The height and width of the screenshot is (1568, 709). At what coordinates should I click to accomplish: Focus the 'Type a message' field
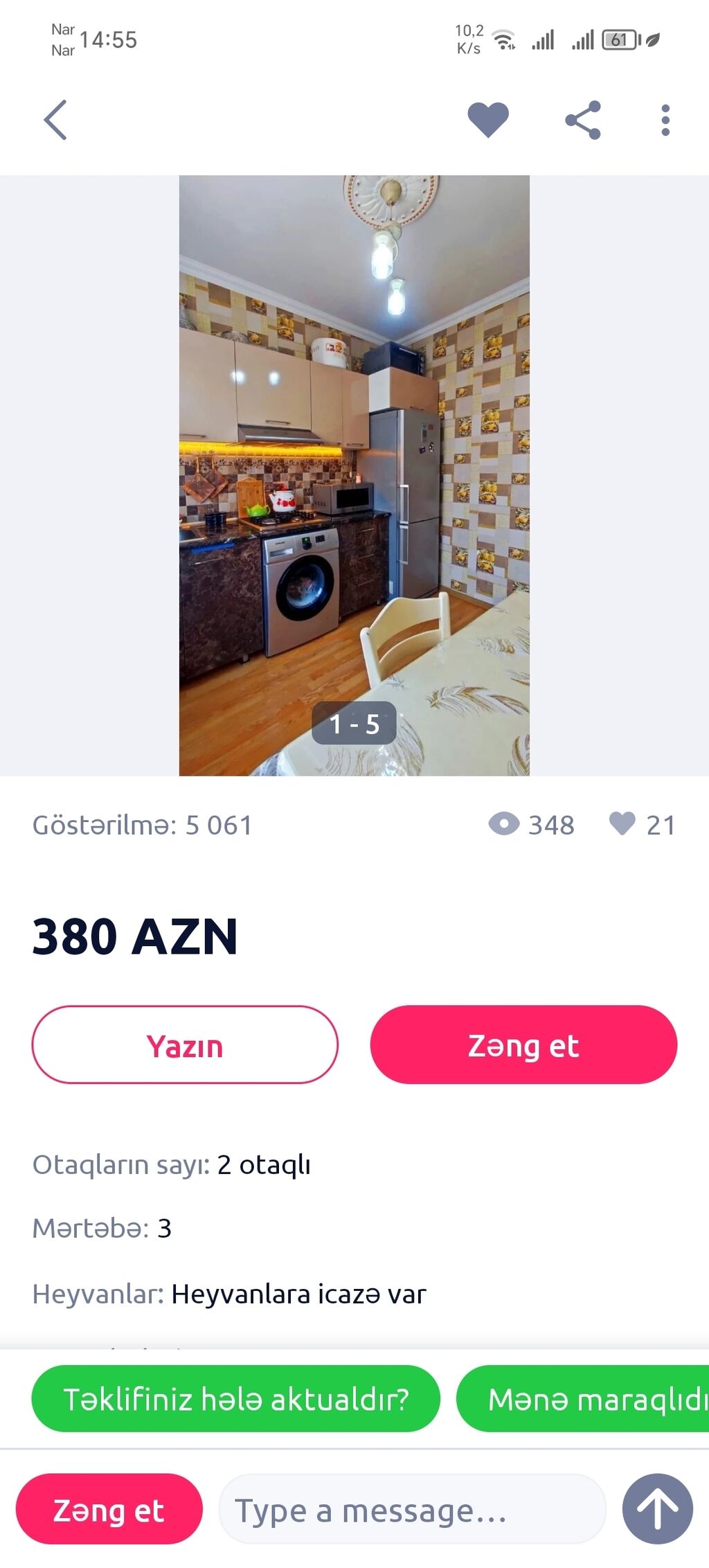412,1510
